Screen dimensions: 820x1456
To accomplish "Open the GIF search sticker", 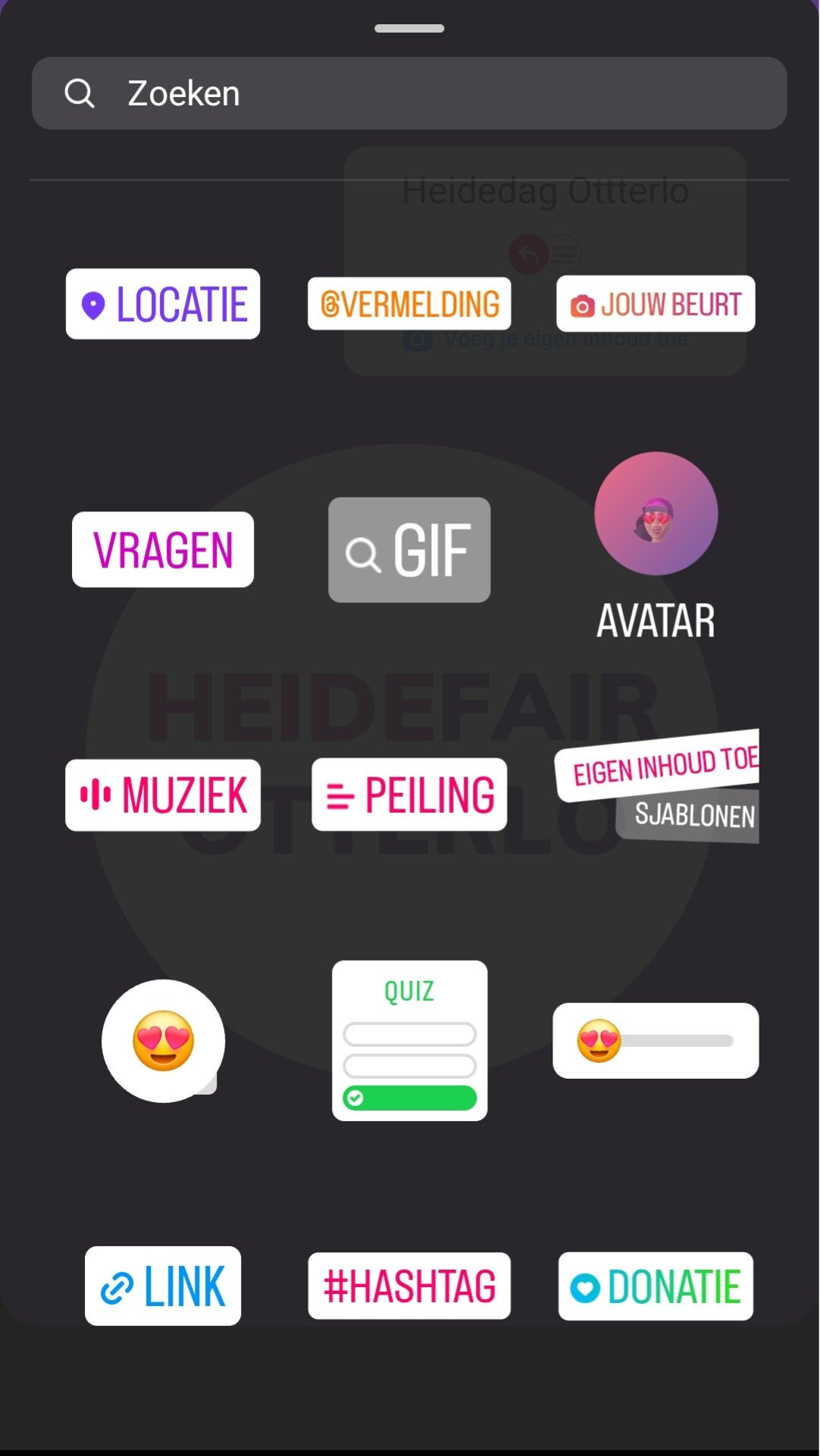I will click(409, 550).
